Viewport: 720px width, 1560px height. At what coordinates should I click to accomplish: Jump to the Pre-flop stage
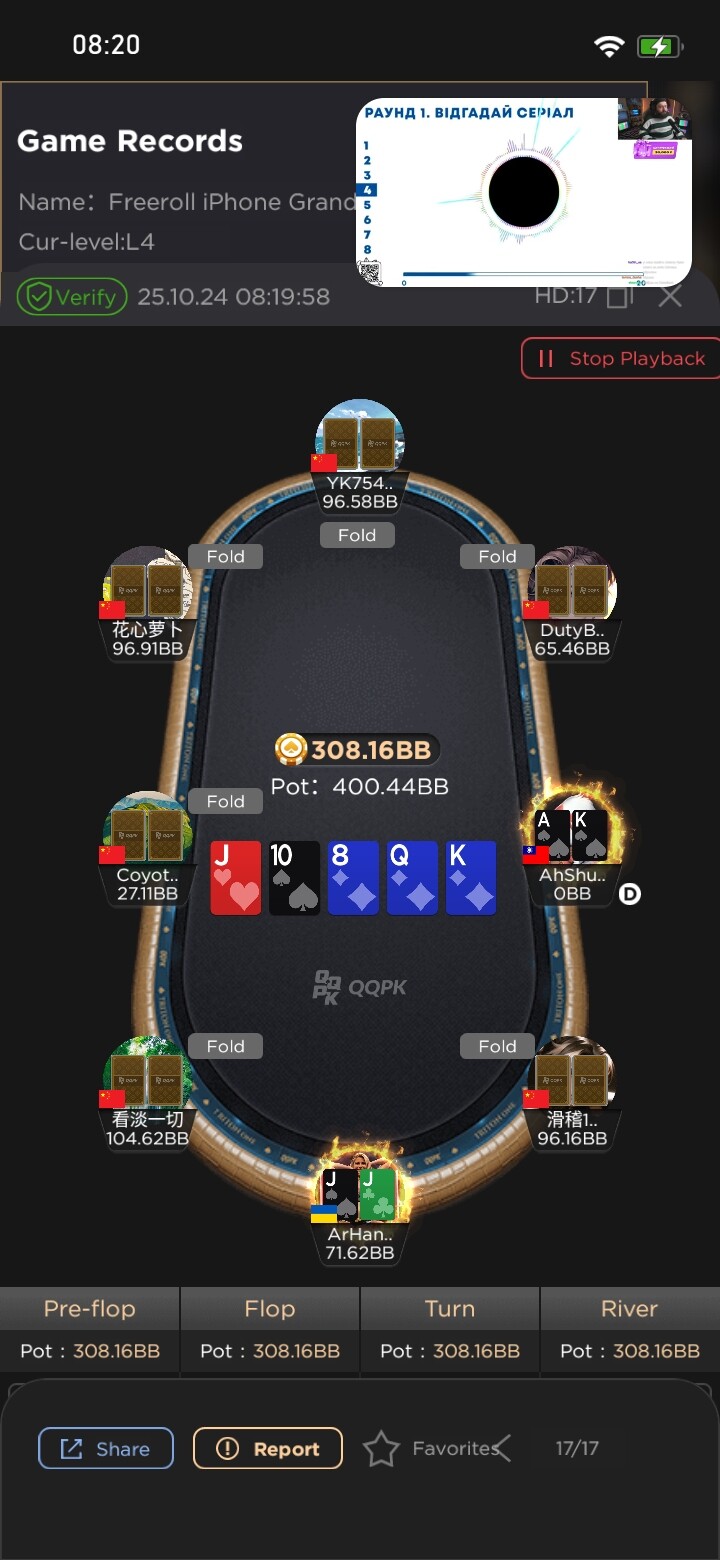pyautogui.click(x=90, y=1309)
